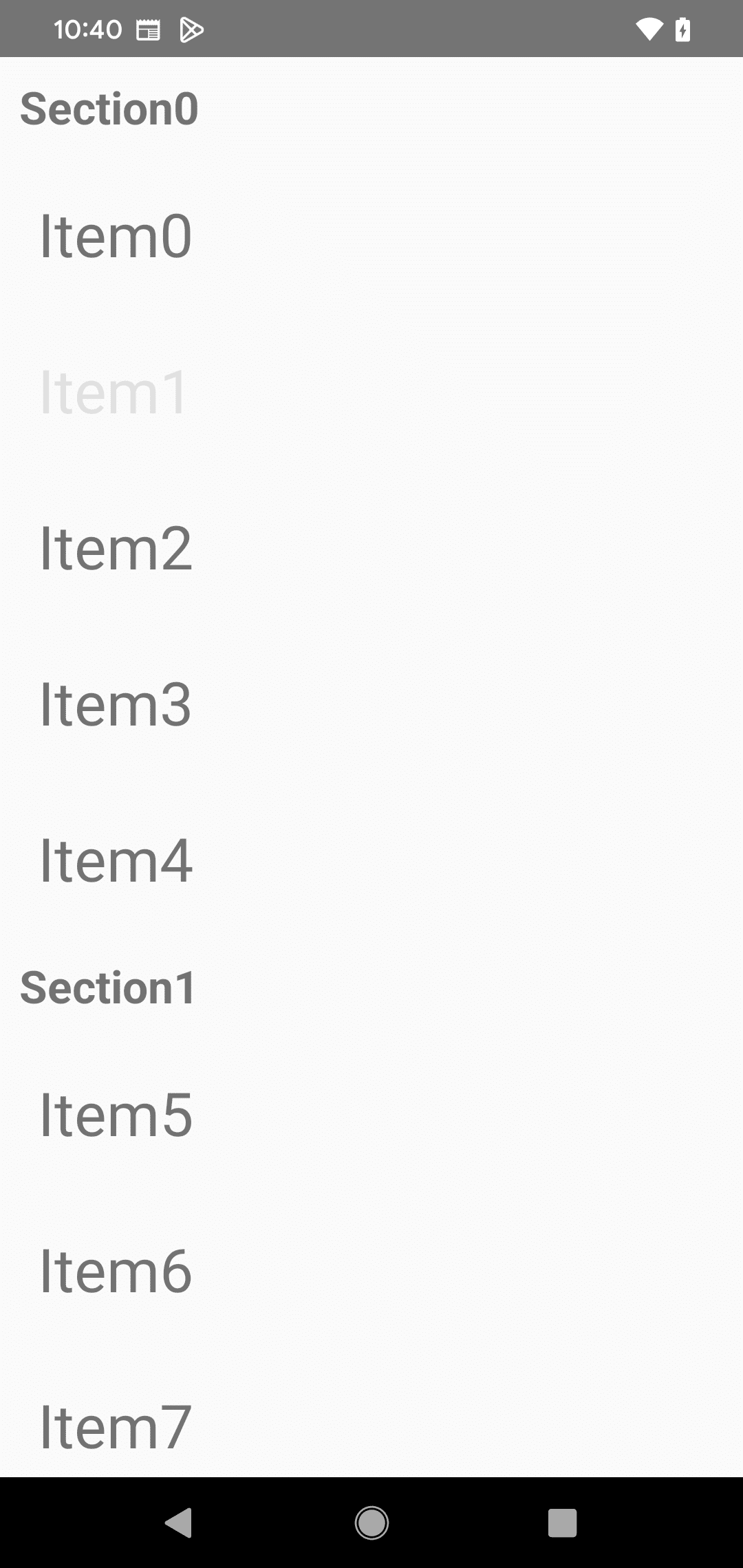
Task: Return to the home screen
Action: (x=371, y=1523)
